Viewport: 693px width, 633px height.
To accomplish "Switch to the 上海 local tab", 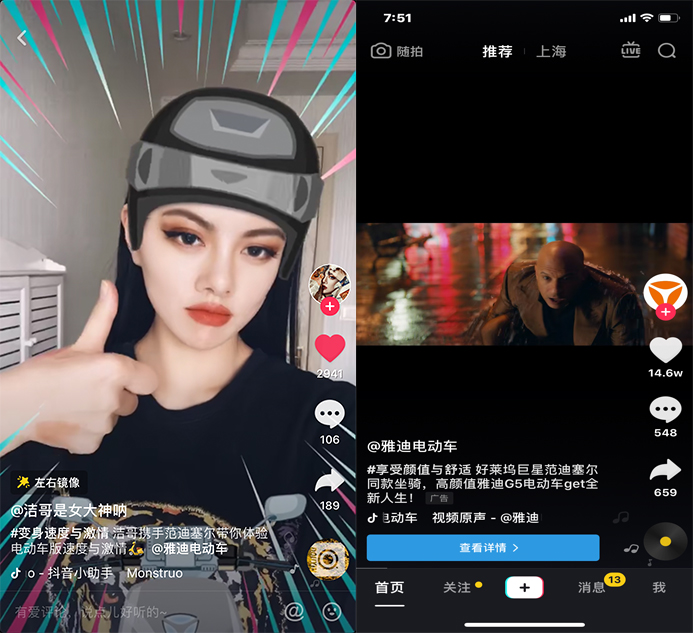I will tap(551, 51).
